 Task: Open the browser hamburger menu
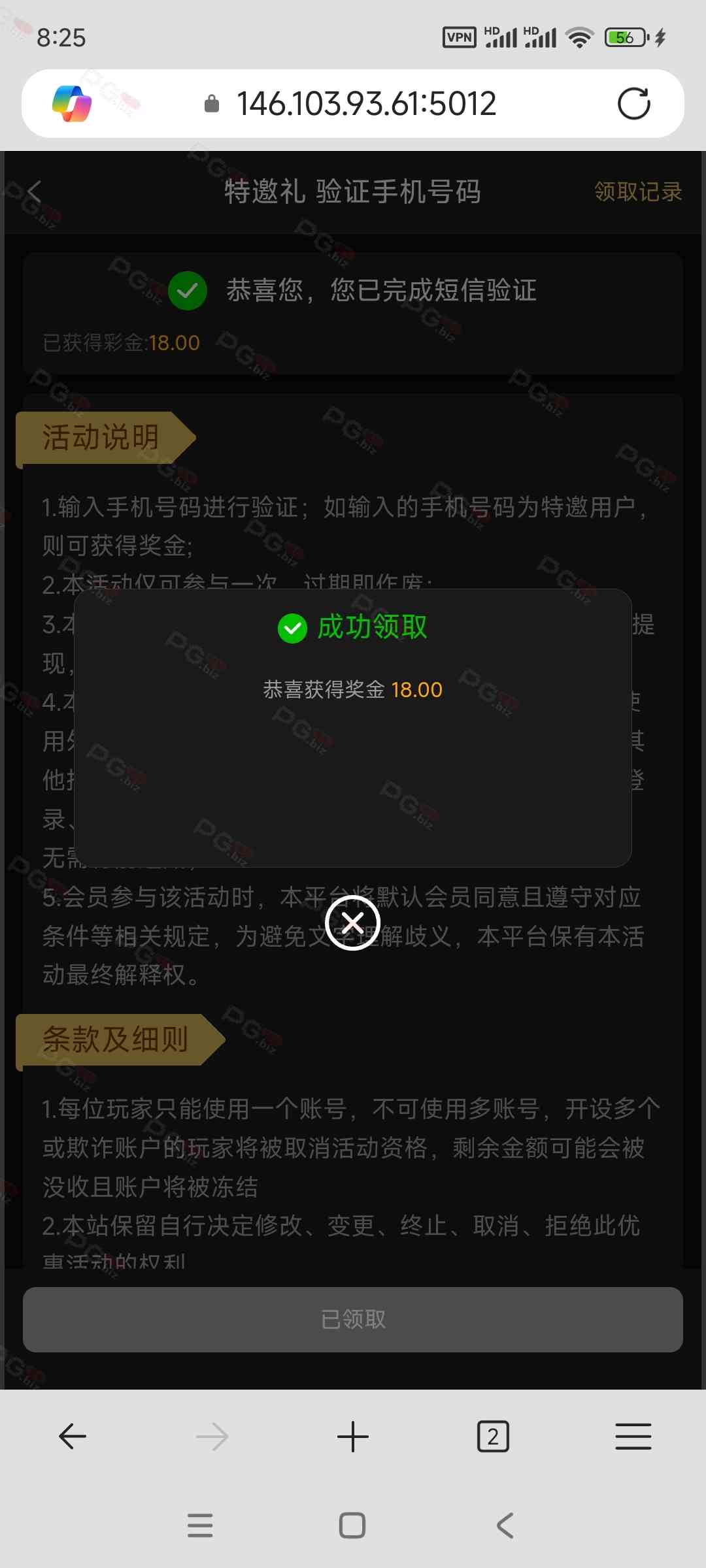[x=633, y=1437]
